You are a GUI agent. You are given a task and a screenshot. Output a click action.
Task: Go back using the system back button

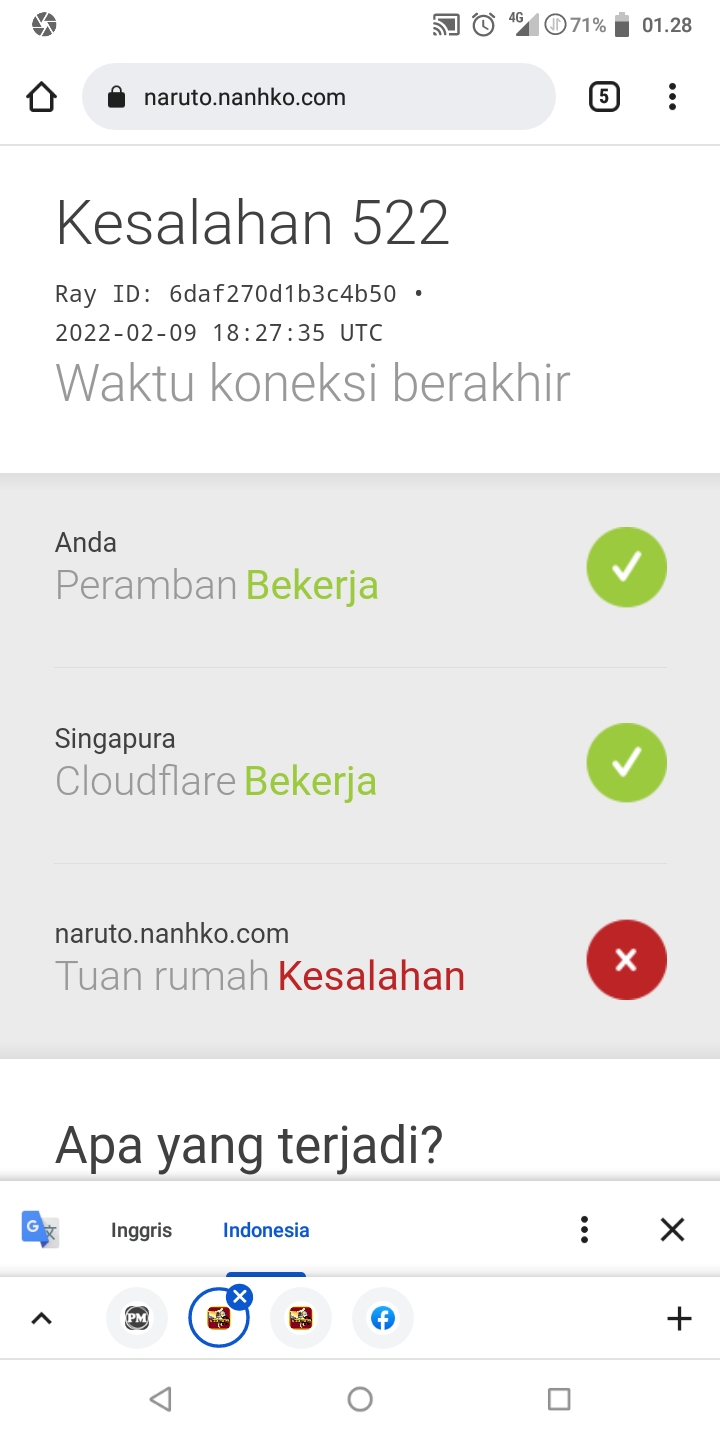pyautogui.click(x=160, y=1398)
